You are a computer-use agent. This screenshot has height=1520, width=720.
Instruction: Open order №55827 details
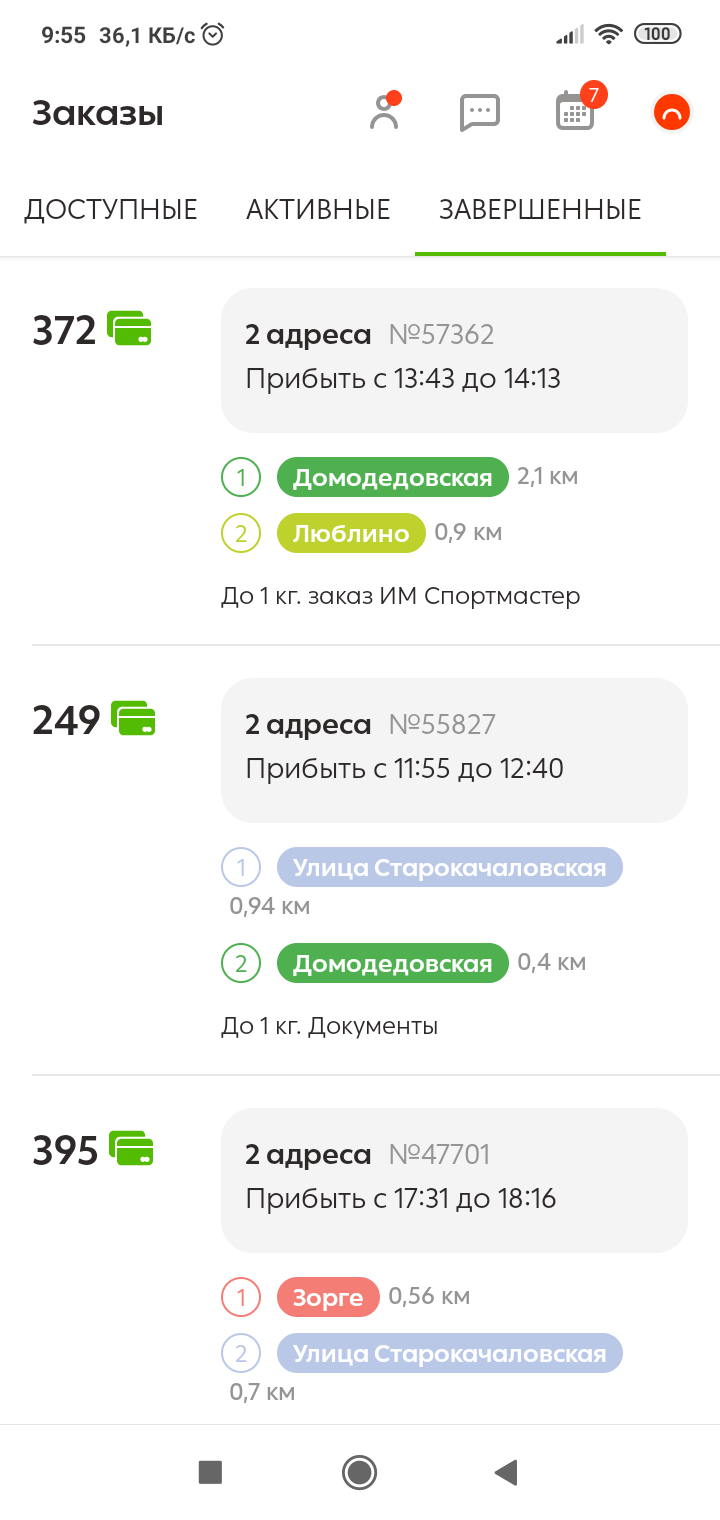click(454, 750)
